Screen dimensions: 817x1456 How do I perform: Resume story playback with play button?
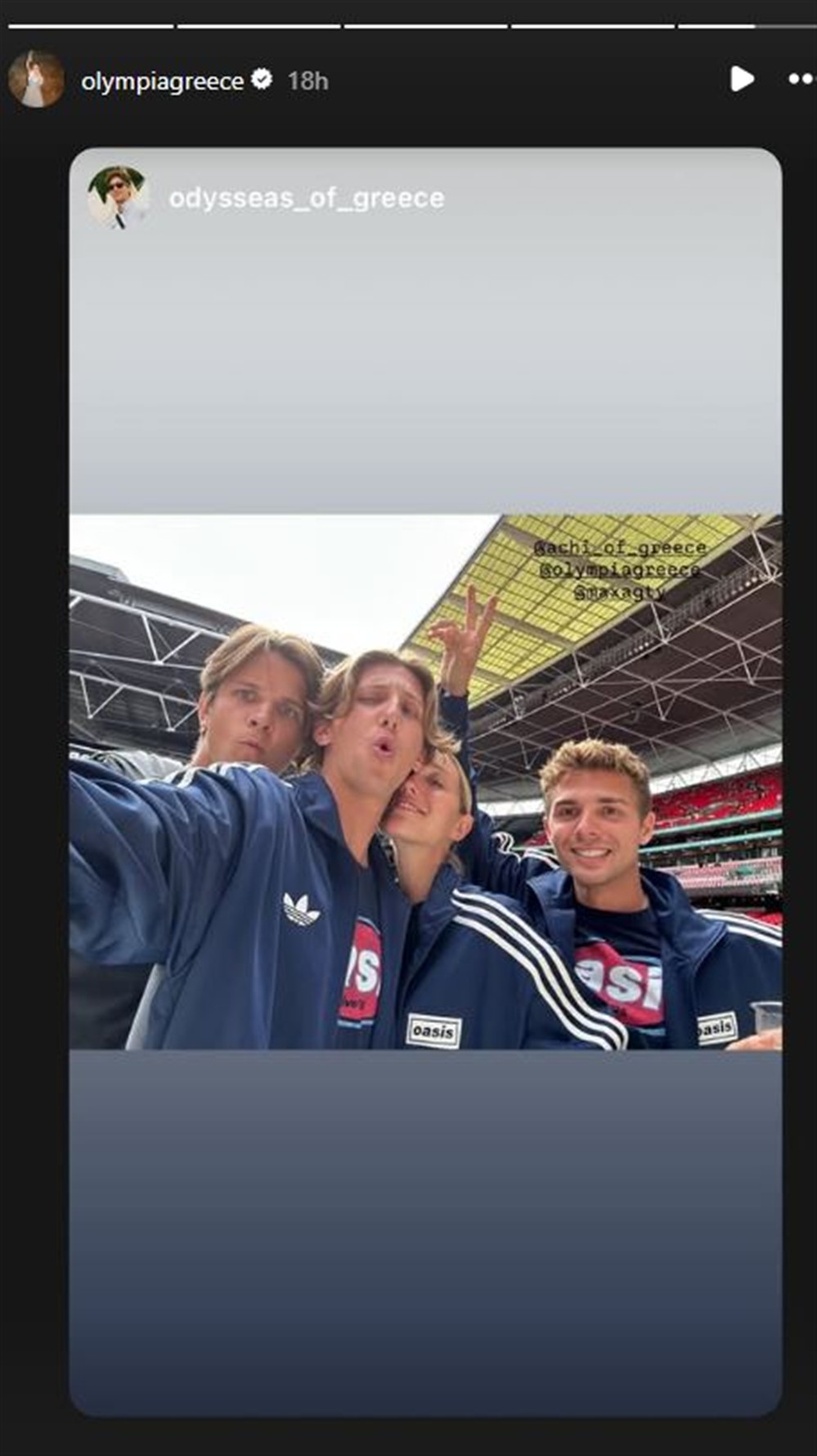pyautogui.click(x=741, y=79)
